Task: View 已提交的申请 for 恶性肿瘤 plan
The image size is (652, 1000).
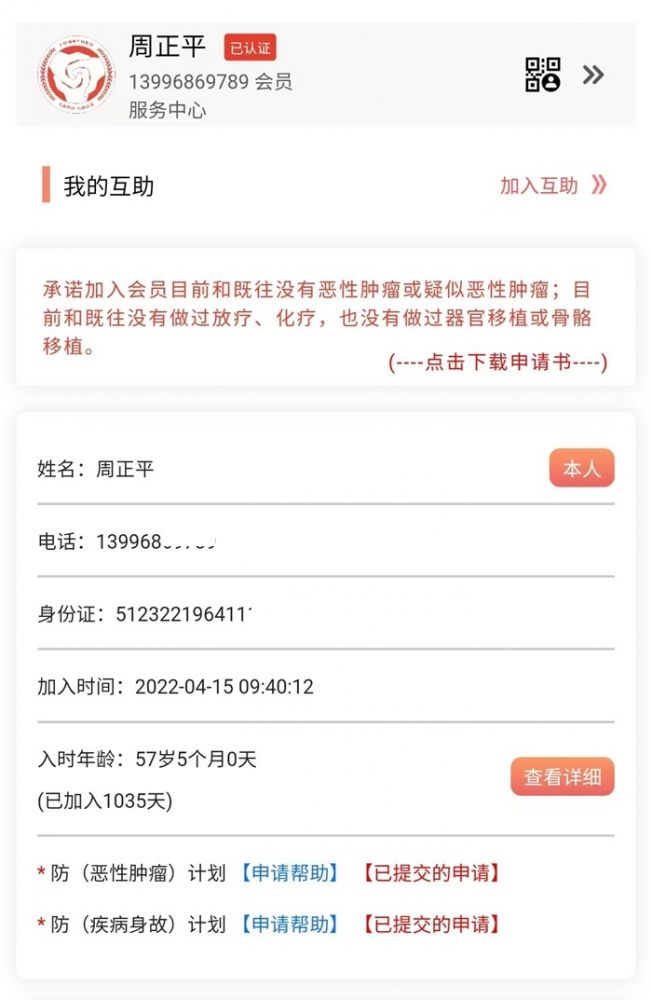Action: click(x=430, y=873)
